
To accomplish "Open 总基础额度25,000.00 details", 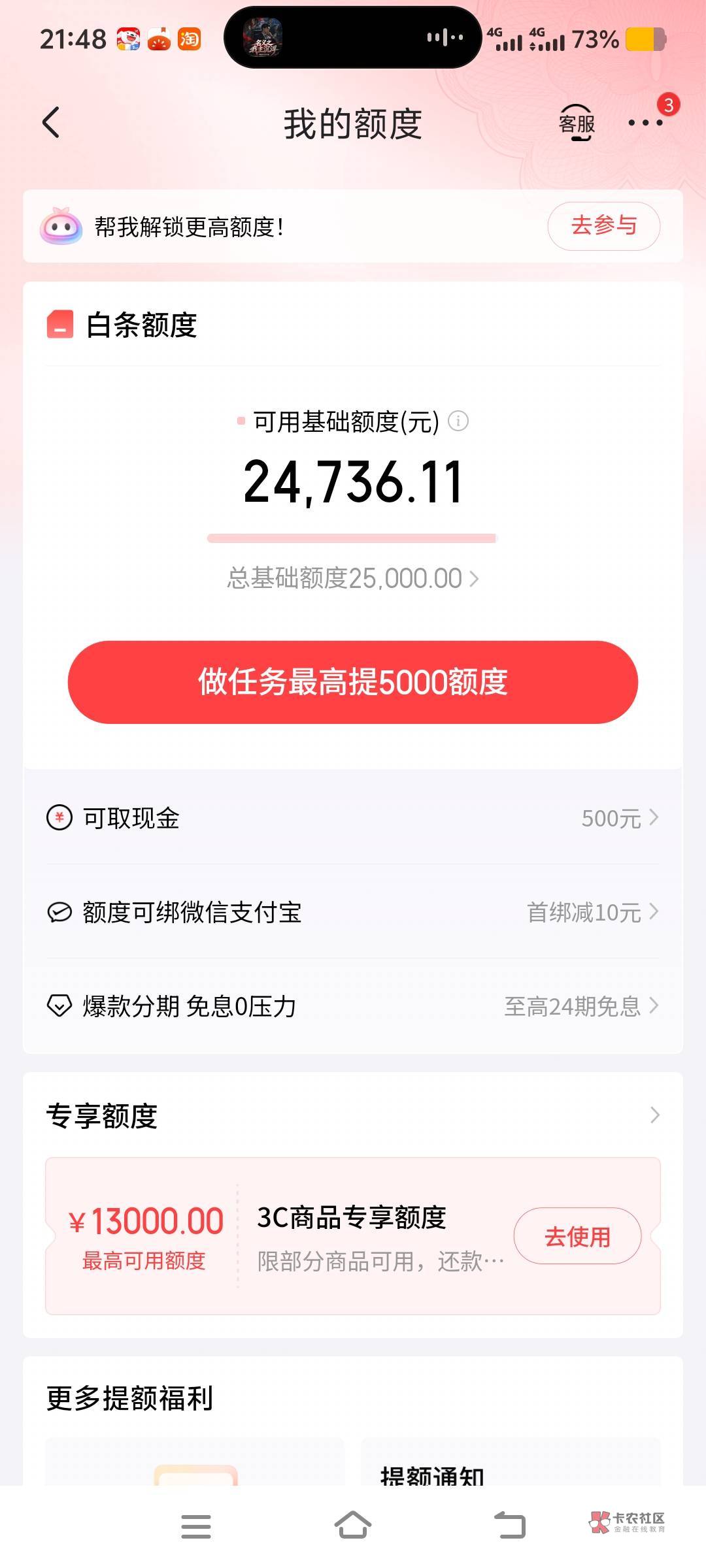I will pos(353,578).
